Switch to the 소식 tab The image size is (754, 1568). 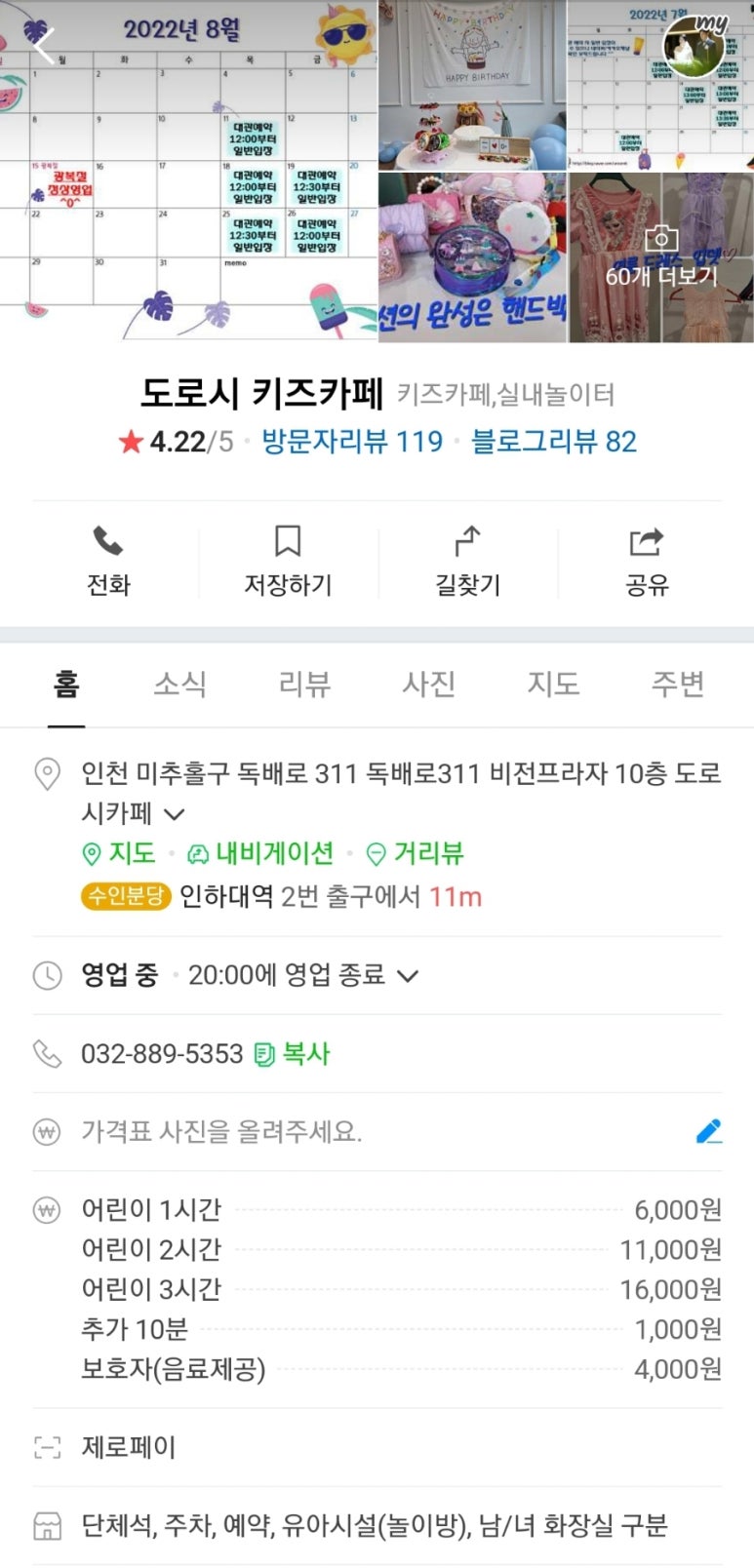[180, 685]
